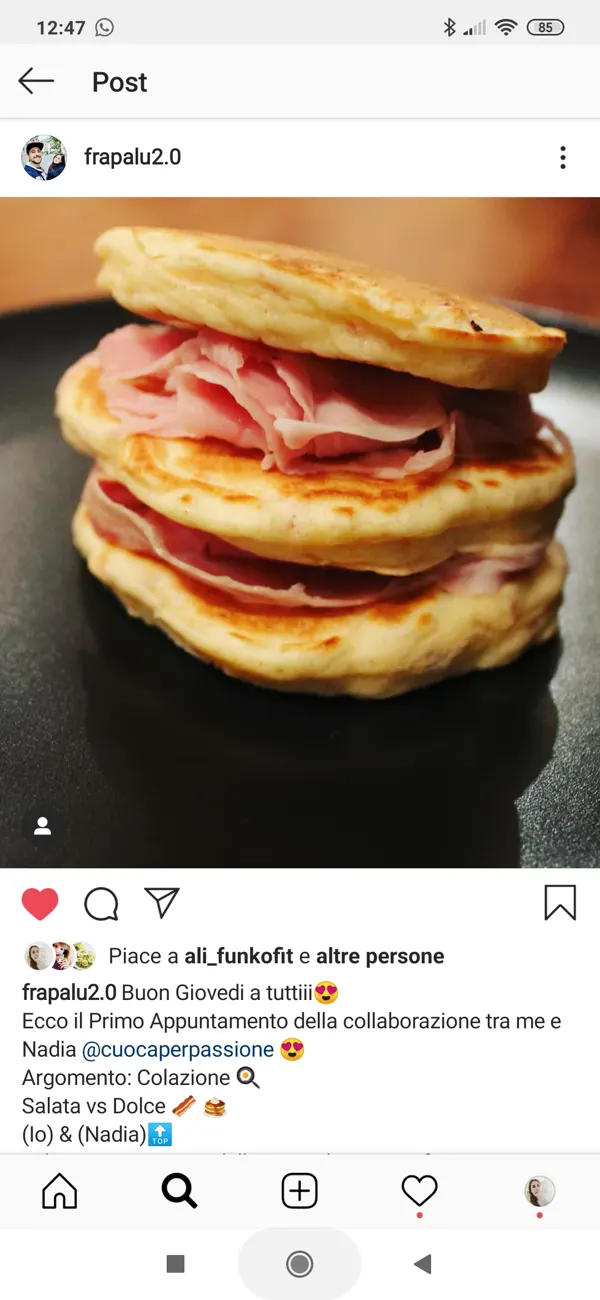Unlike the post with the red heart
This screenshot has width=600, height=1300.
click(x=40, y=904)
